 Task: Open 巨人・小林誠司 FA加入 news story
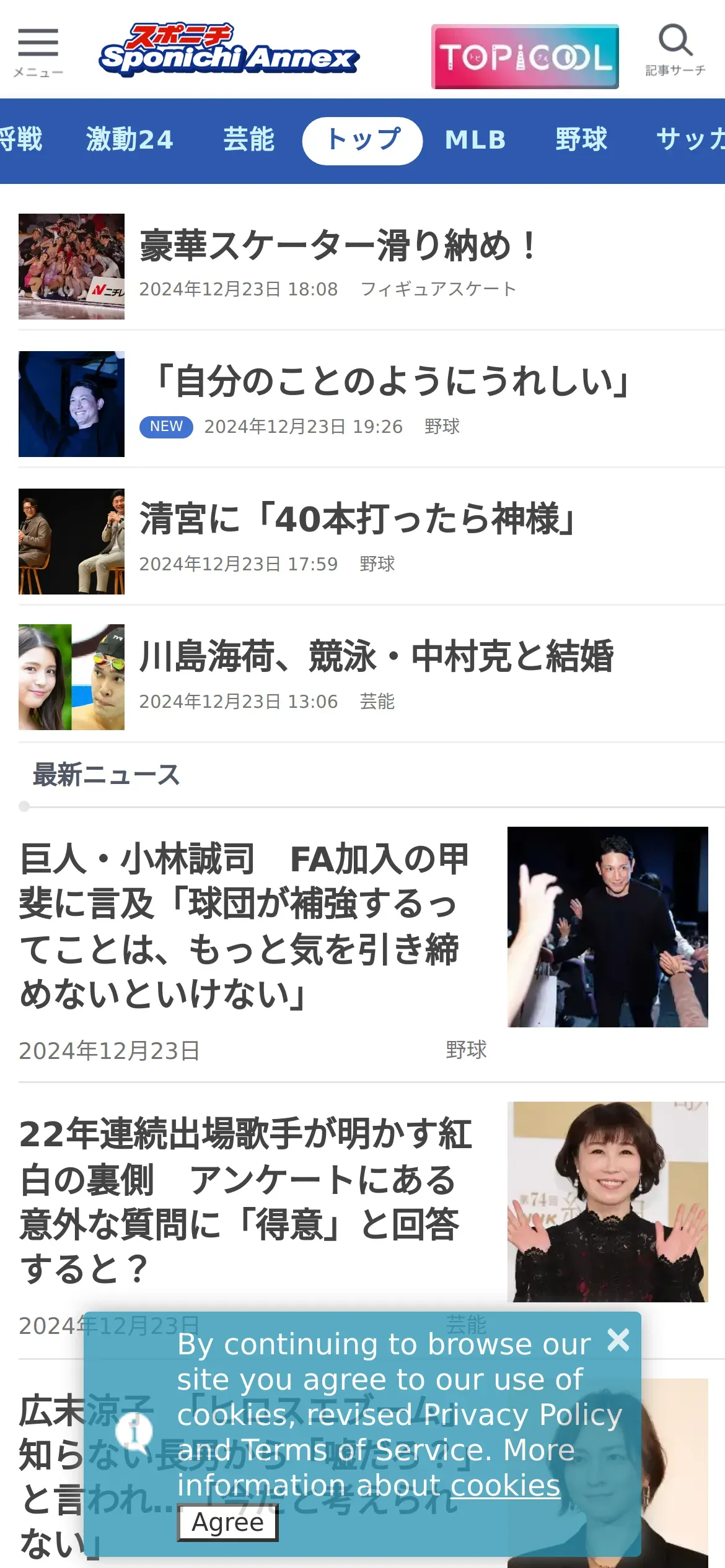click(x=244, y=926)
